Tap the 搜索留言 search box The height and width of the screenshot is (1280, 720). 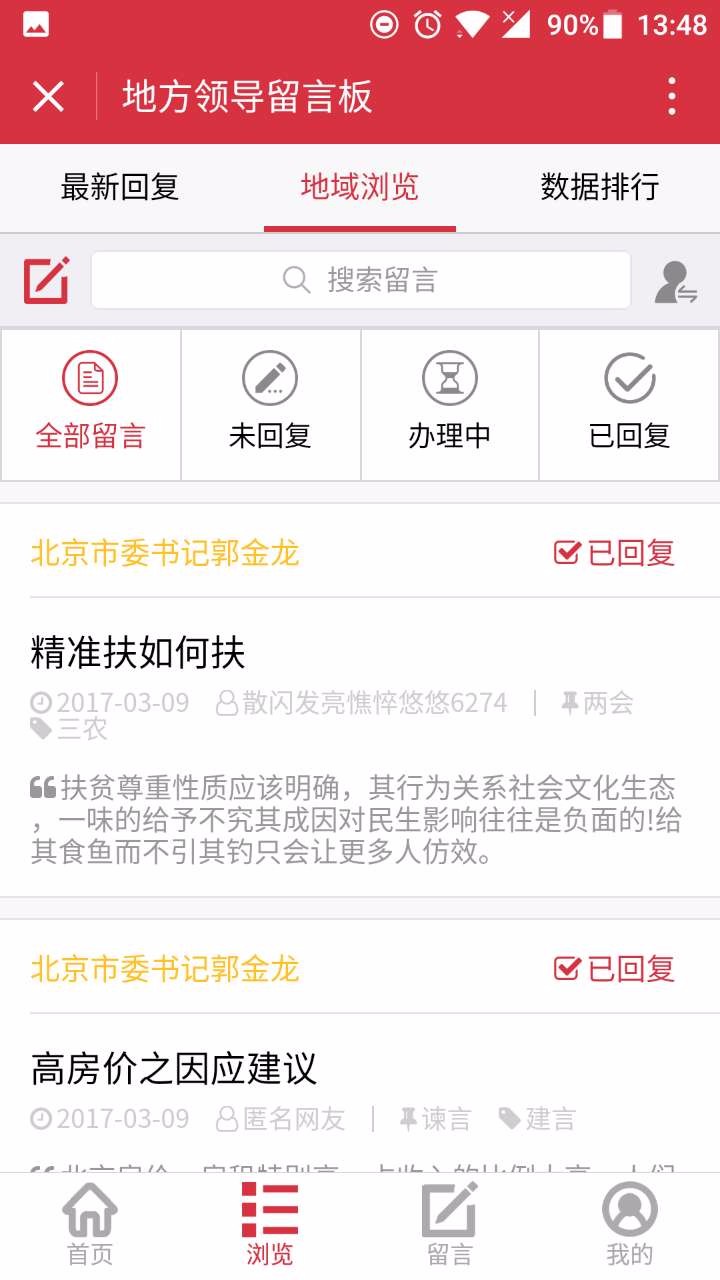click(x=361, y=280)
